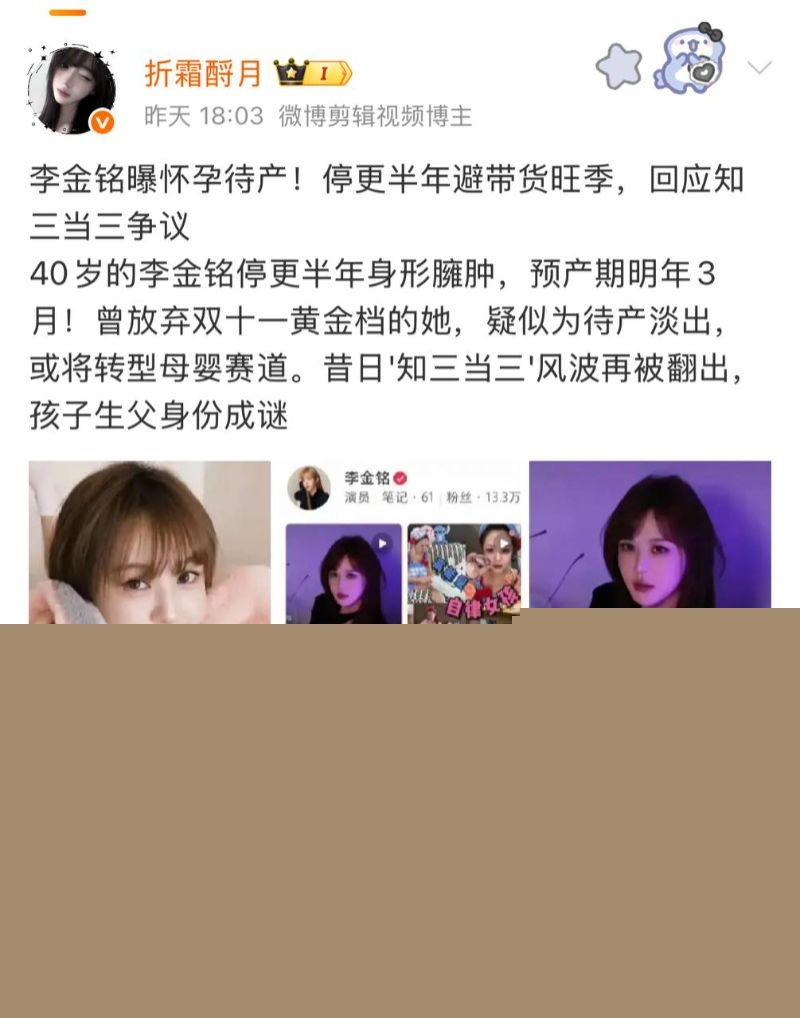This screenshot has width=800, height=1018.
Task: Open 李金铭's profile from the embedded card name
Action: 364,476
